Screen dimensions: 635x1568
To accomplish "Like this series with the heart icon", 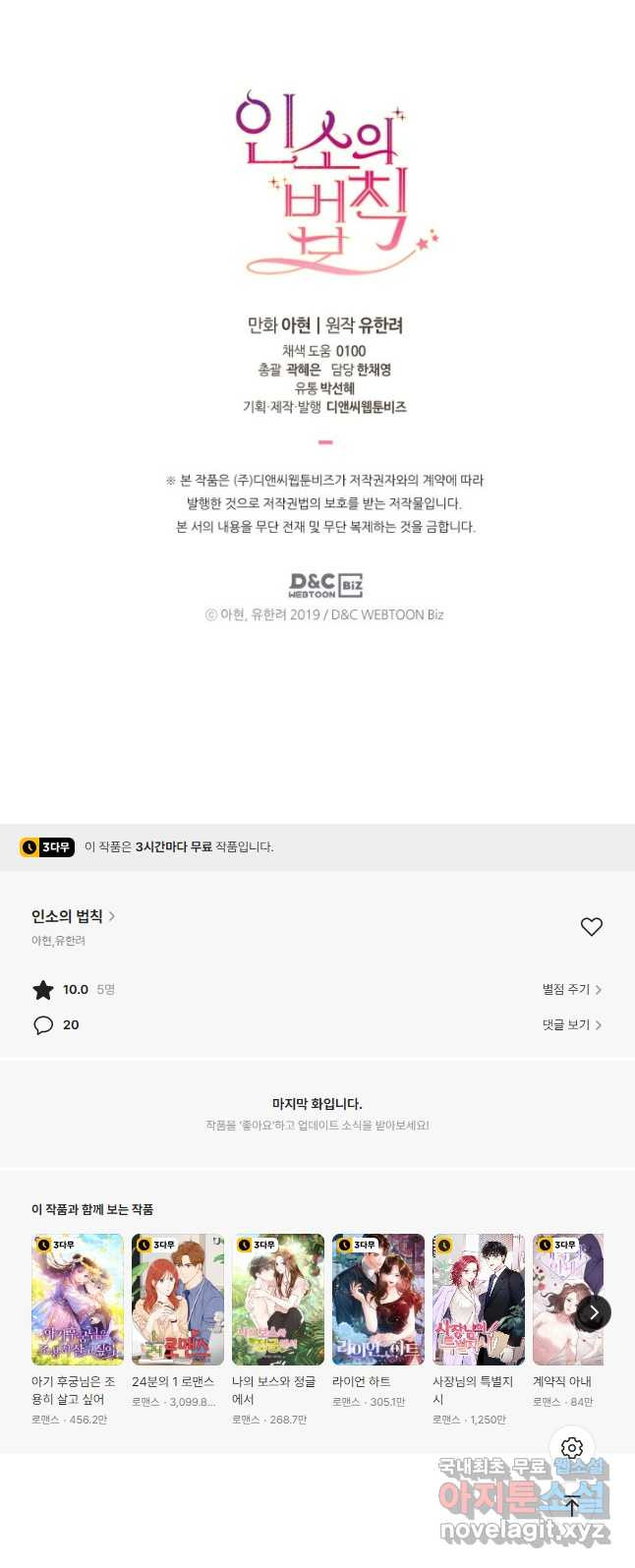I will coord(591,927).
